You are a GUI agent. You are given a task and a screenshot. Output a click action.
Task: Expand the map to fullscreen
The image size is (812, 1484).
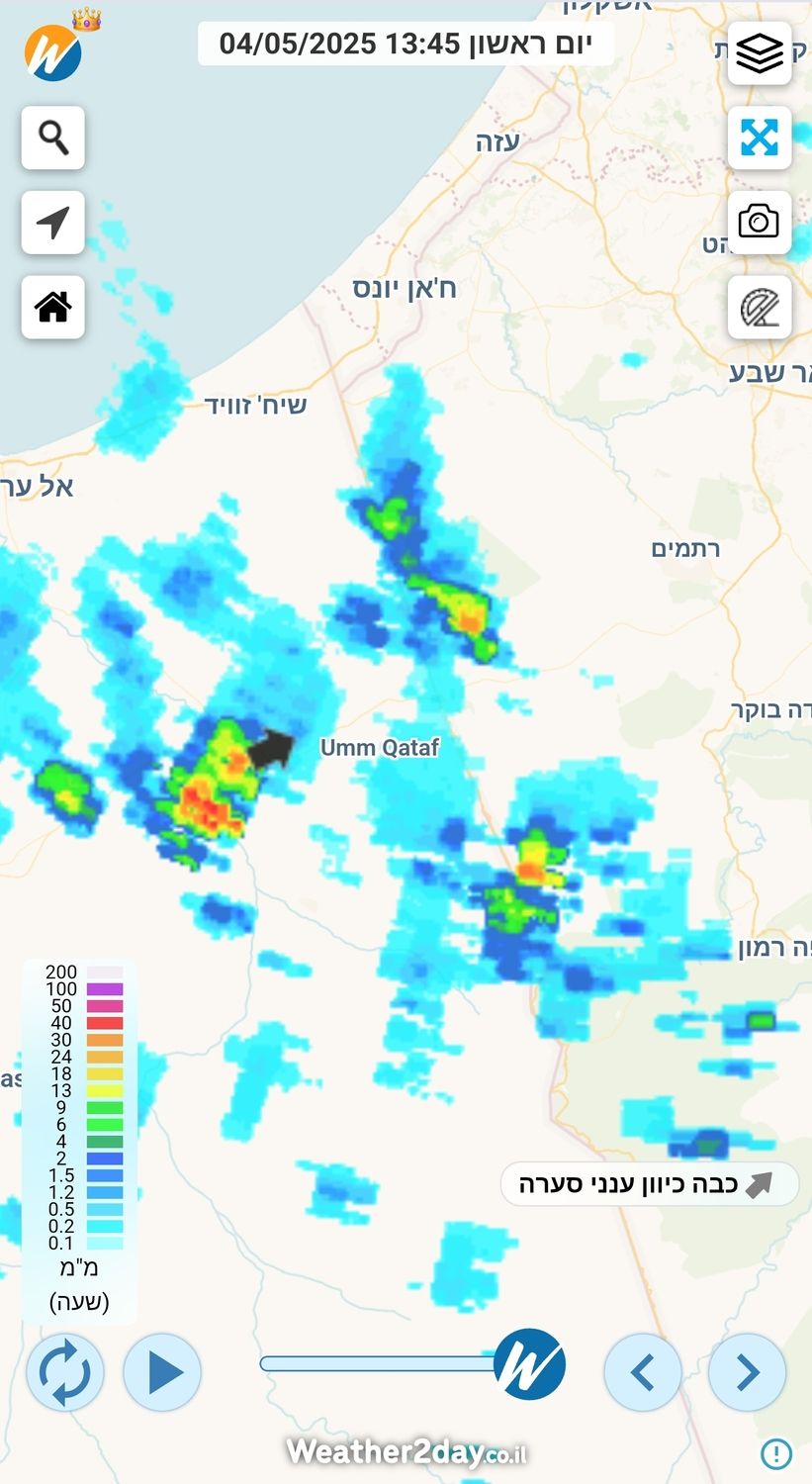coord(759,138)
